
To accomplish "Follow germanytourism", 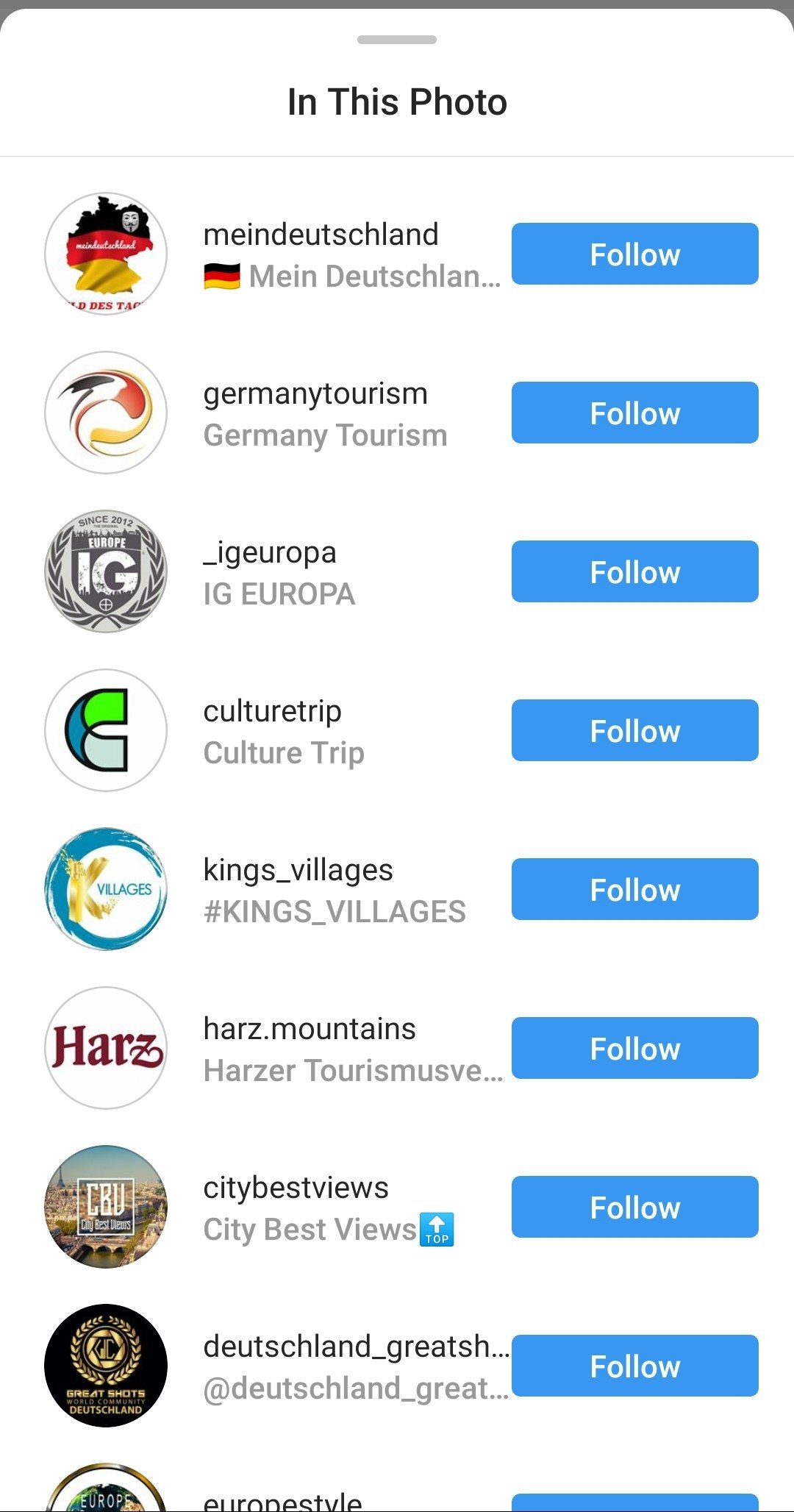I will click(x=635, y=413).
